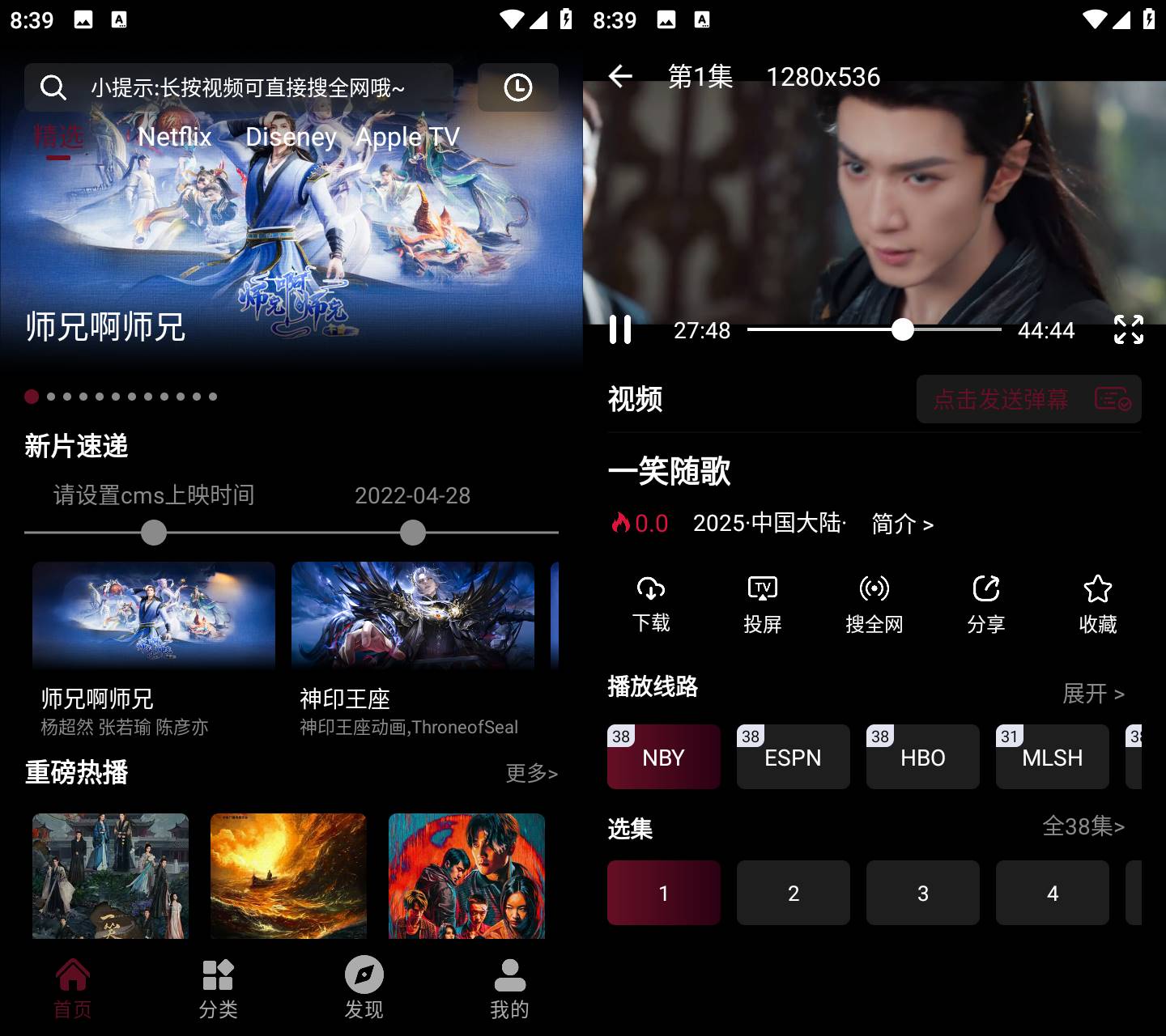Switch to the Apple TV tab
Viewport: 1166px width, 1036px height.
407,137
